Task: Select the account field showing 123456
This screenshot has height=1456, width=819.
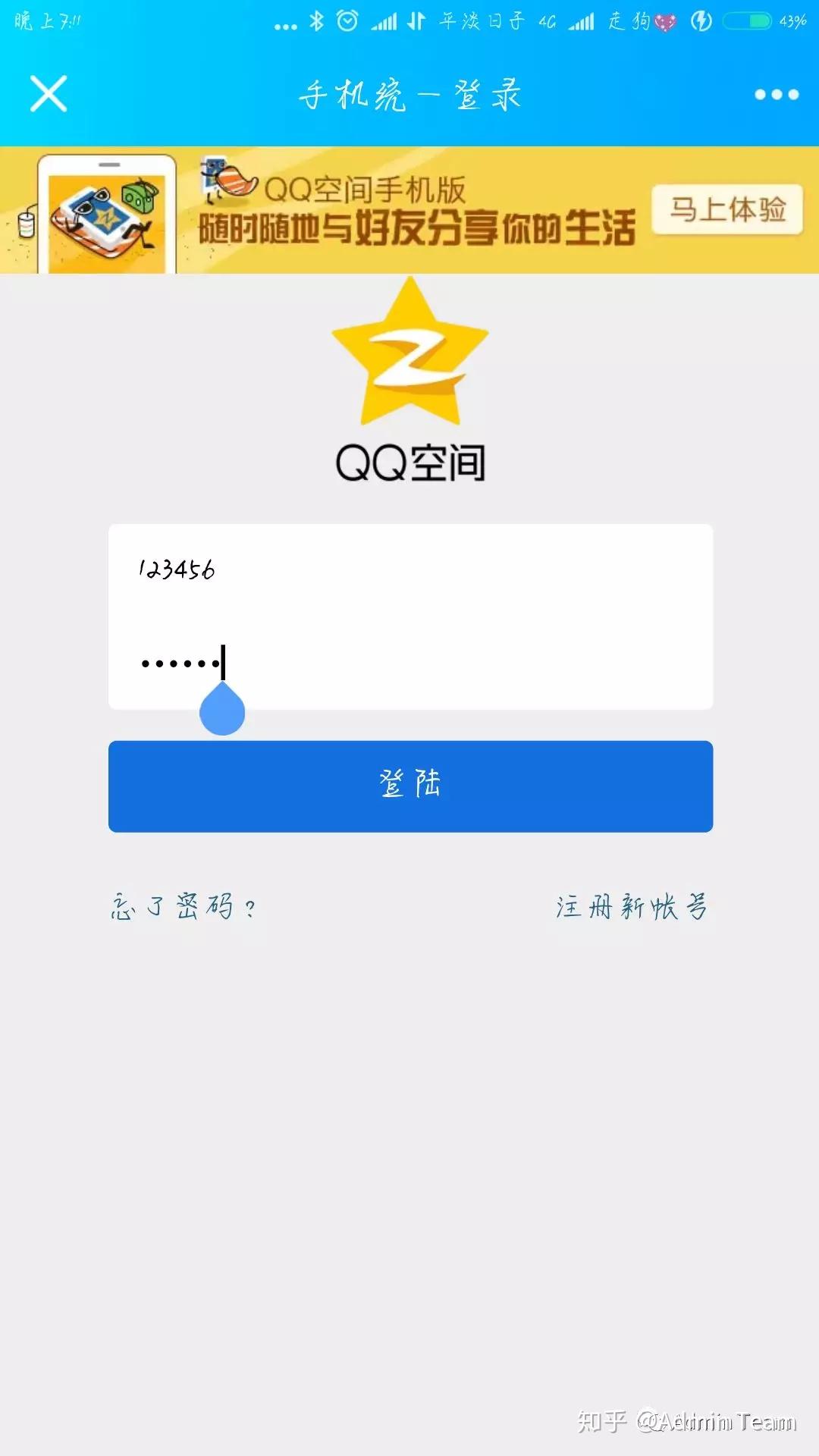Action: (x=410, y=570)
